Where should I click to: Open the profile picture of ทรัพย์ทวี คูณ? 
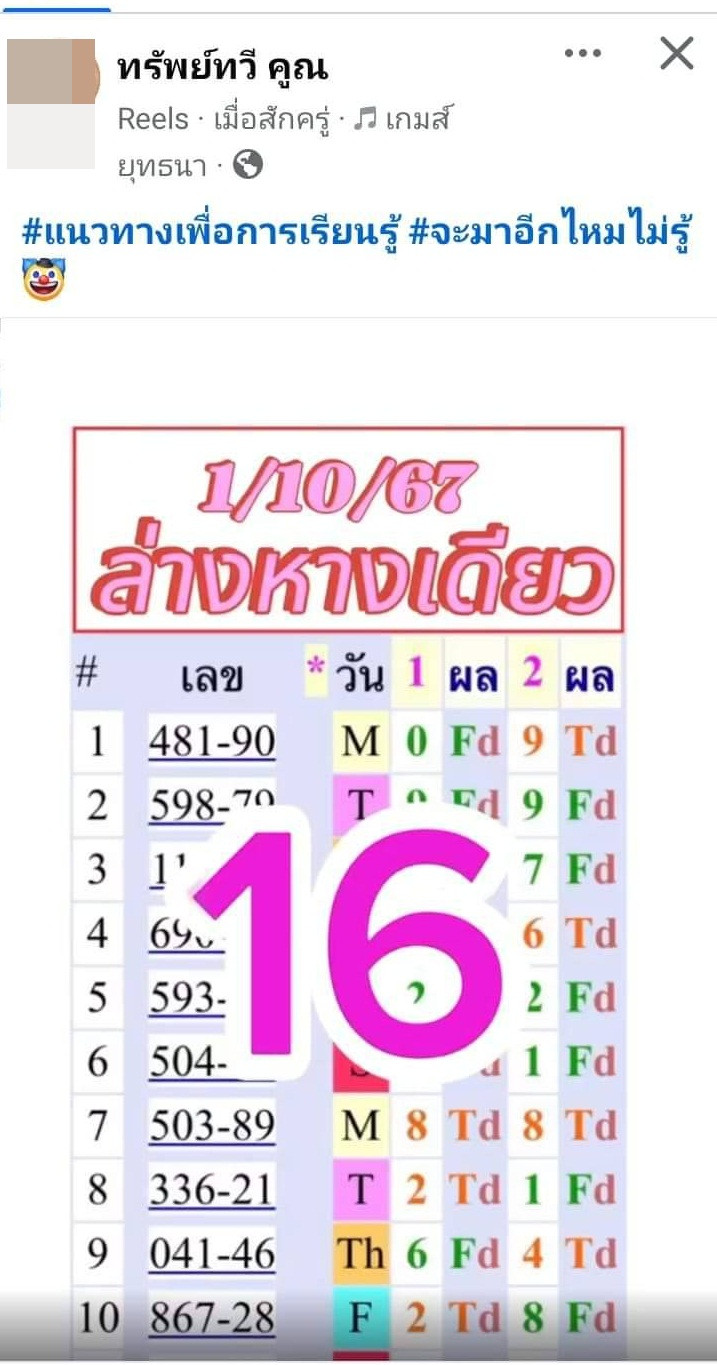(x=52, y=104)
